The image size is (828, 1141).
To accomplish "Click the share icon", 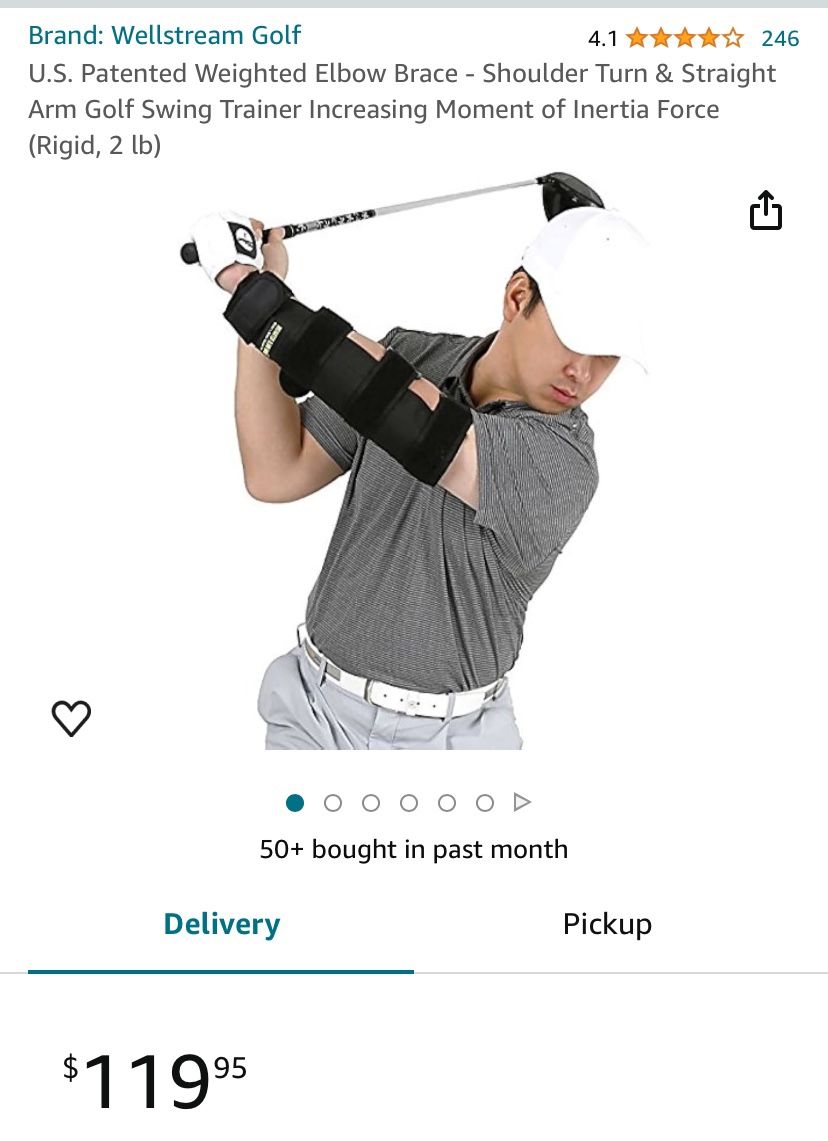I will tap(766, 211).
